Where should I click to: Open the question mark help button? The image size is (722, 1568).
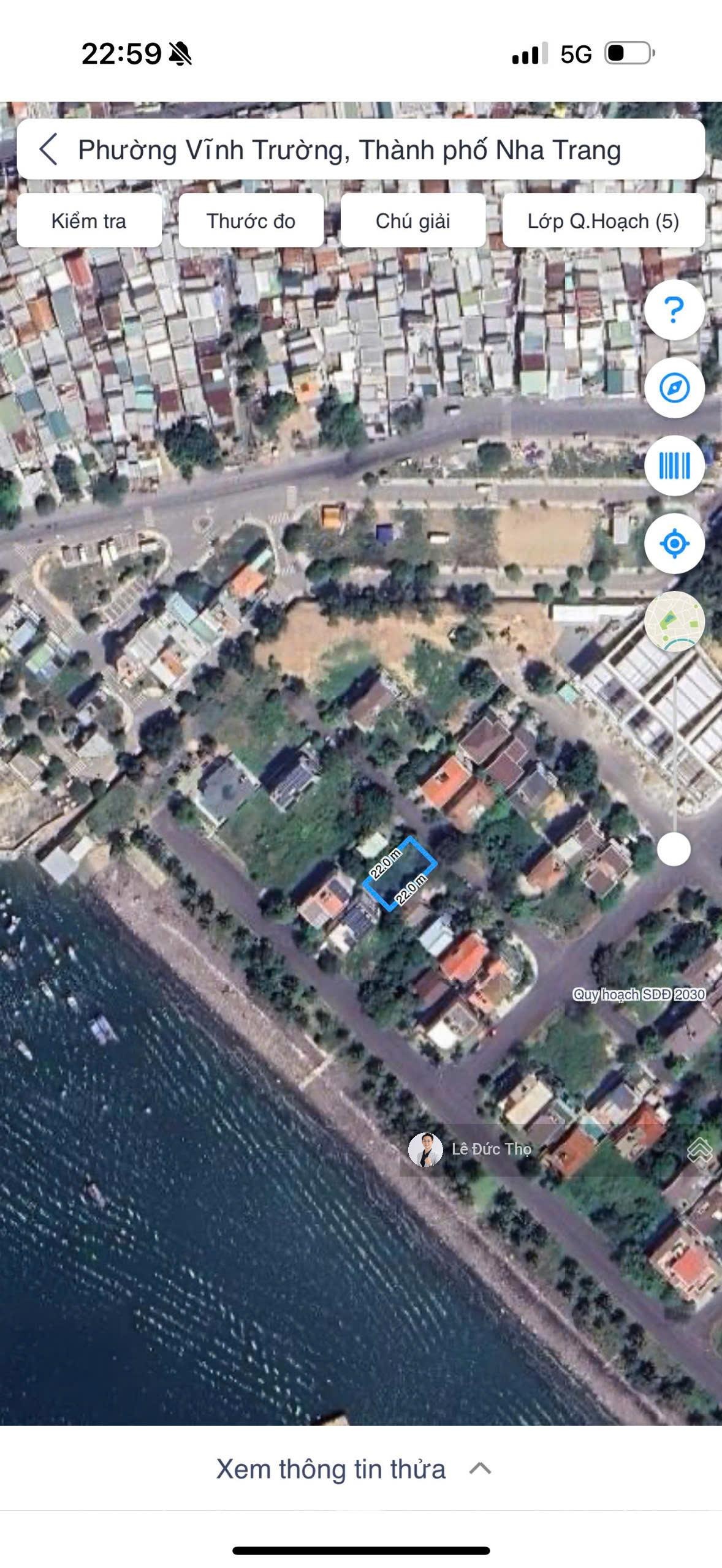coord(674,310)
